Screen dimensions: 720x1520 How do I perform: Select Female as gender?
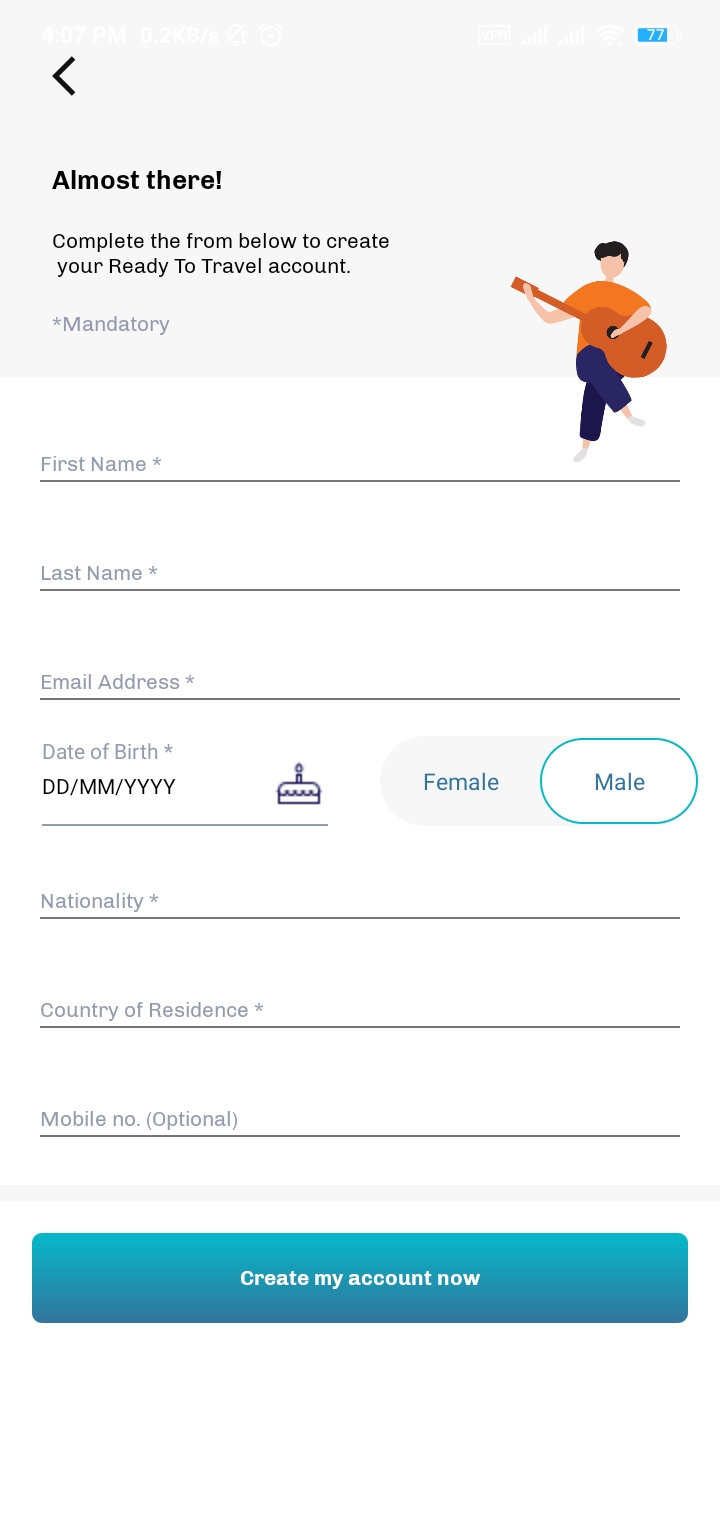point(461,782)
